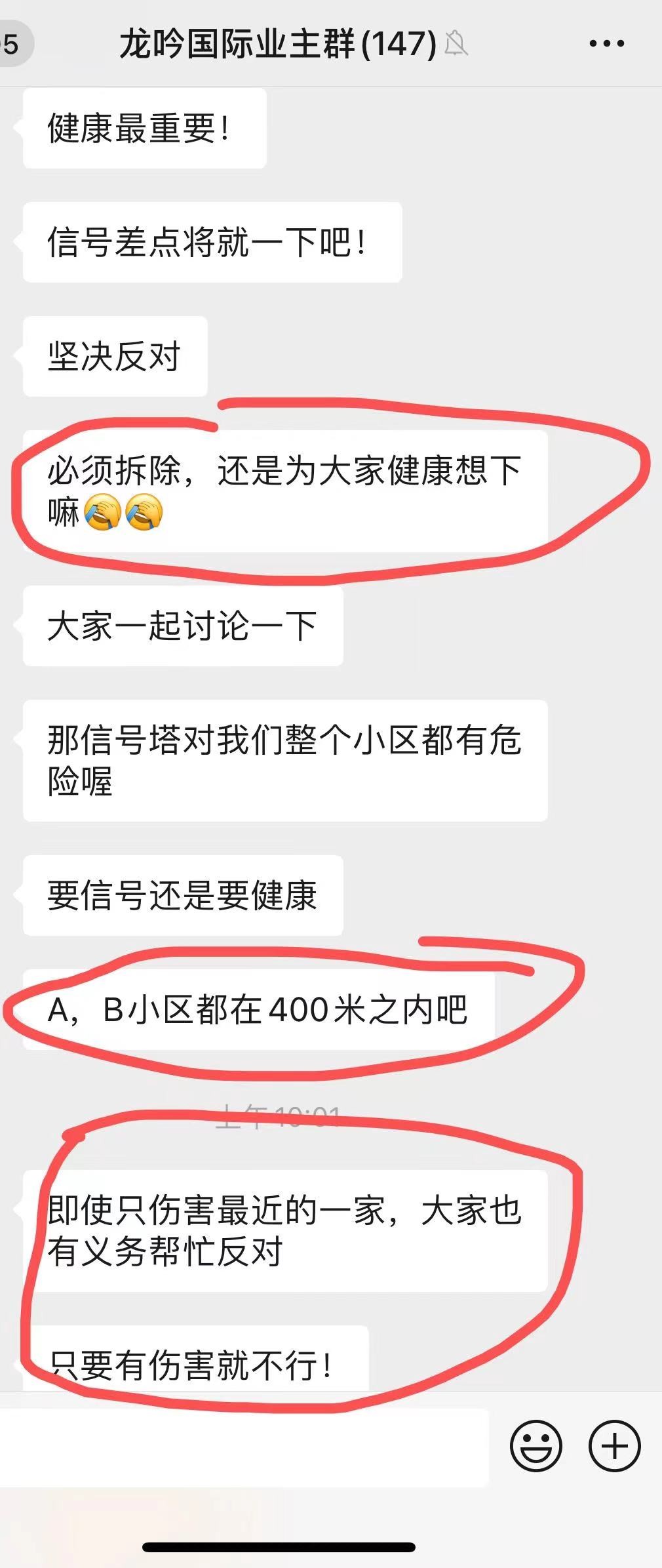Open the group chat overflow menu

pos(606,44)
